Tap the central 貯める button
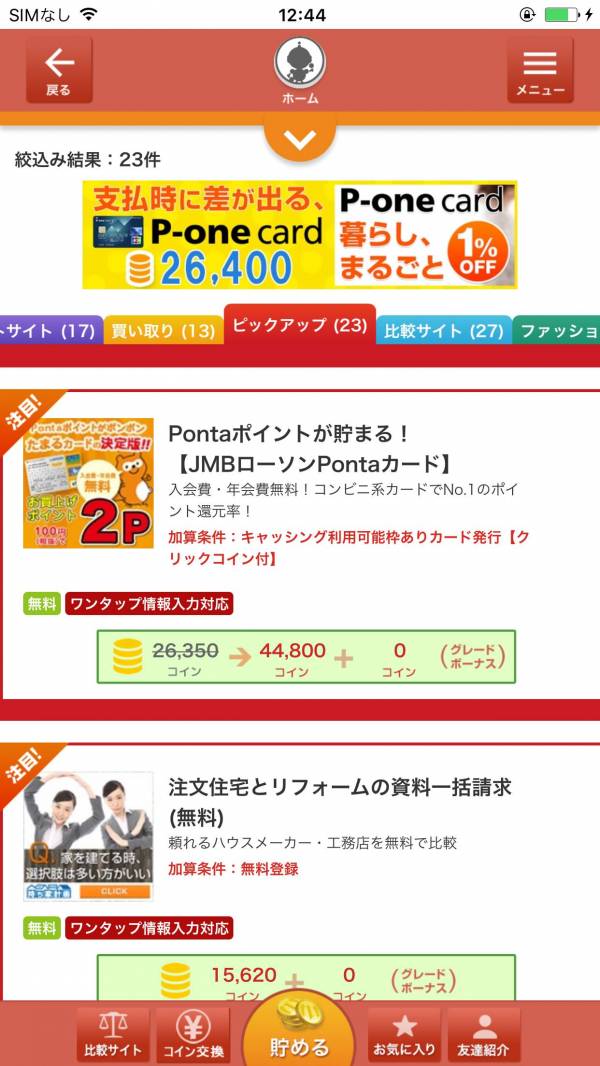 (x=299, y=1035)
